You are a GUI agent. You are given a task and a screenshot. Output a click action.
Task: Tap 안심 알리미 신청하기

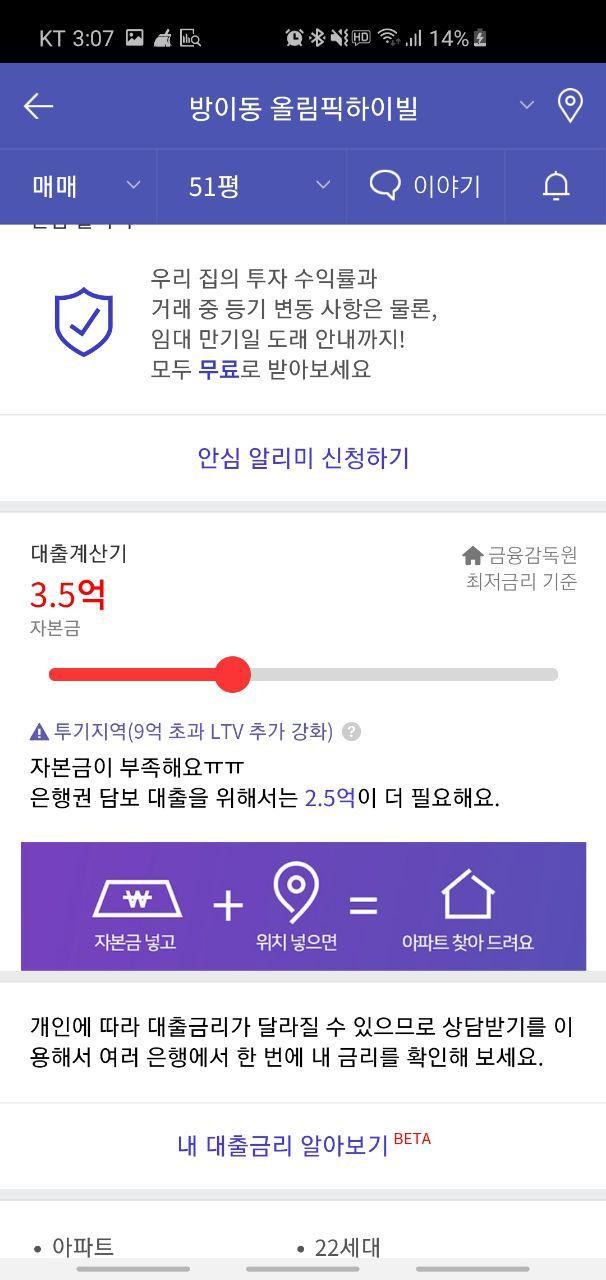pos(303,458)
